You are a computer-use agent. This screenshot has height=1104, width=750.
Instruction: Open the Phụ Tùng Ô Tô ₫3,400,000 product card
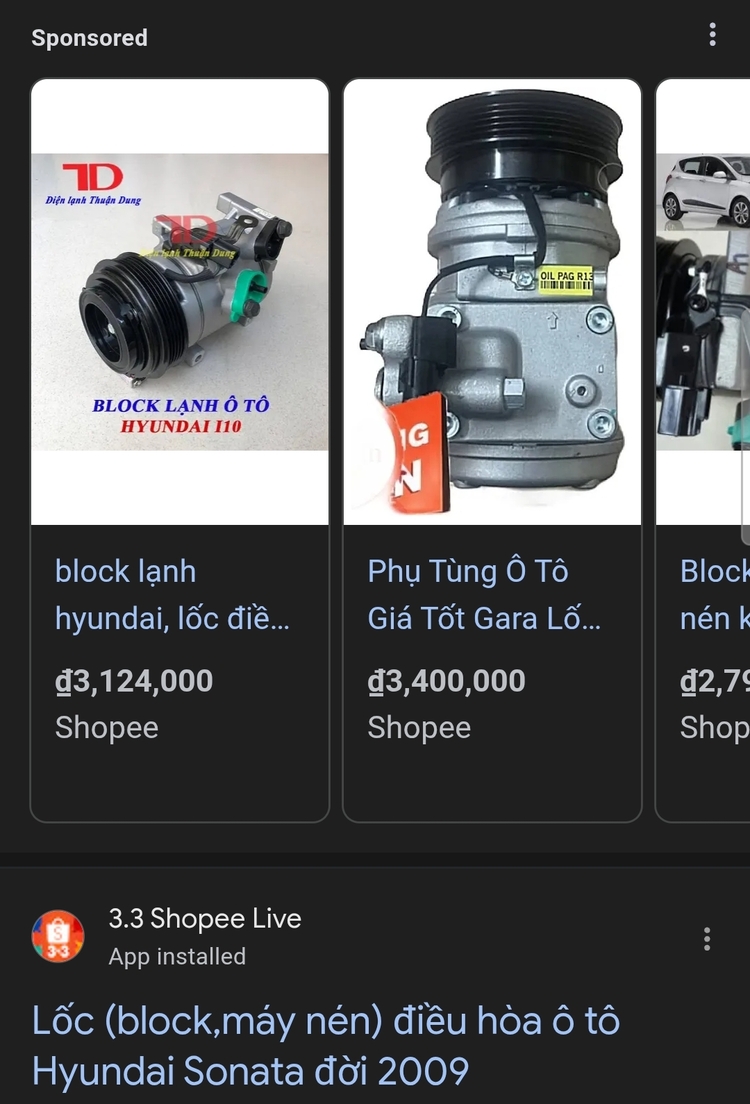(492, 450)
